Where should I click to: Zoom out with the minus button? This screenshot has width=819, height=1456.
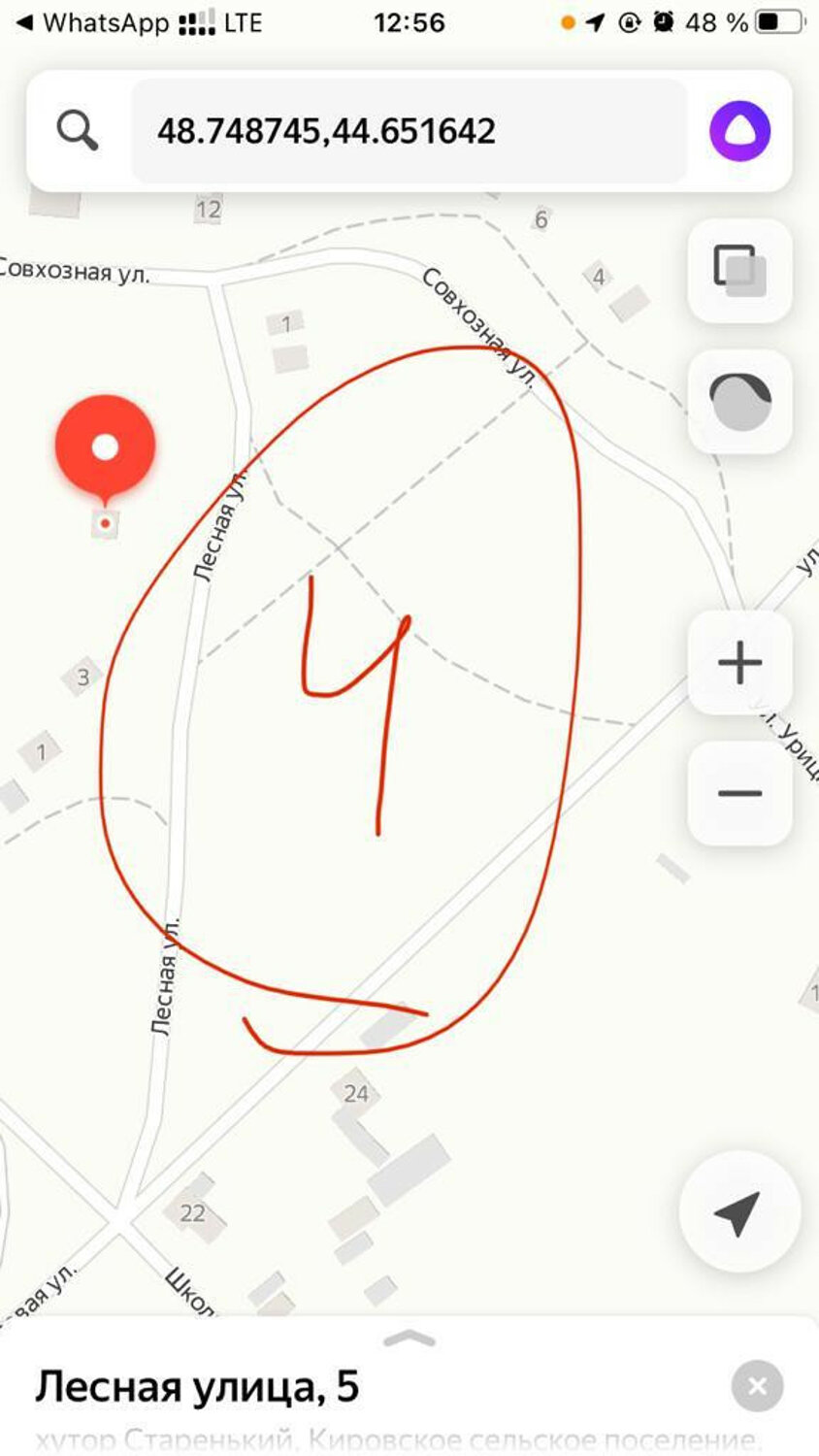739,793
